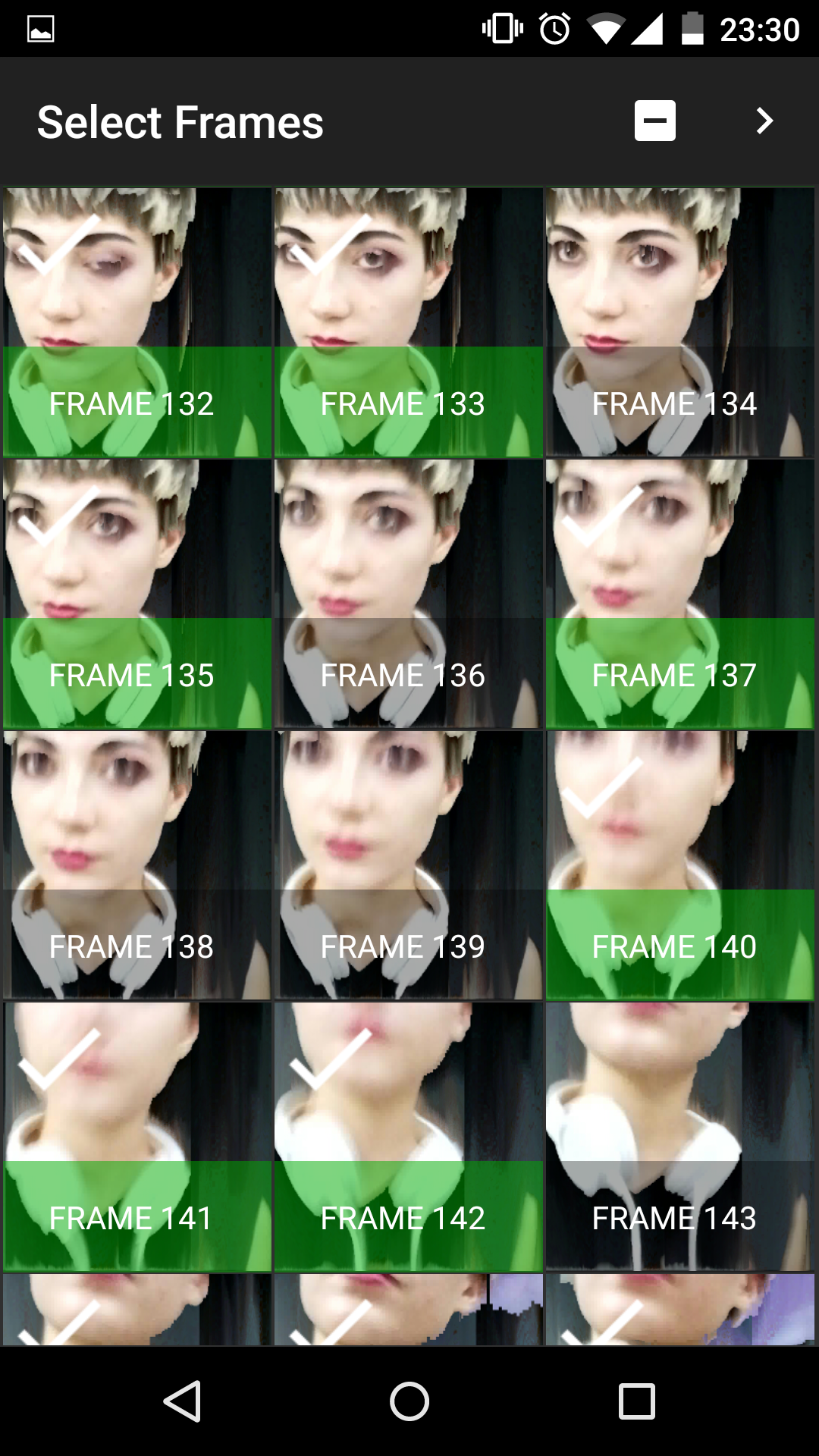Select Frame 134
The image size is (819, 1456).
(x=680, y=322)
